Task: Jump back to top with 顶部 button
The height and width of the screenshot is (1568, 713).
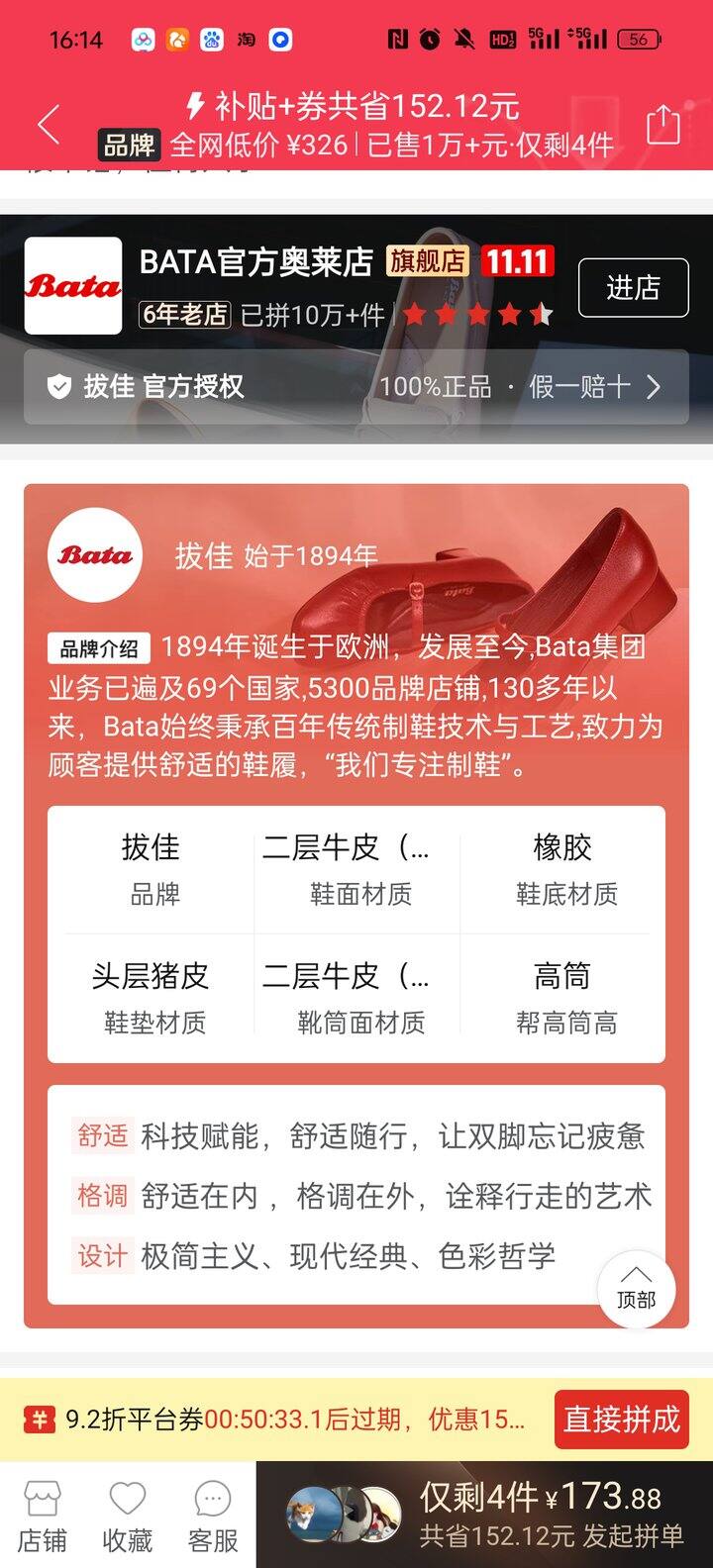Action: (636, 1289)
